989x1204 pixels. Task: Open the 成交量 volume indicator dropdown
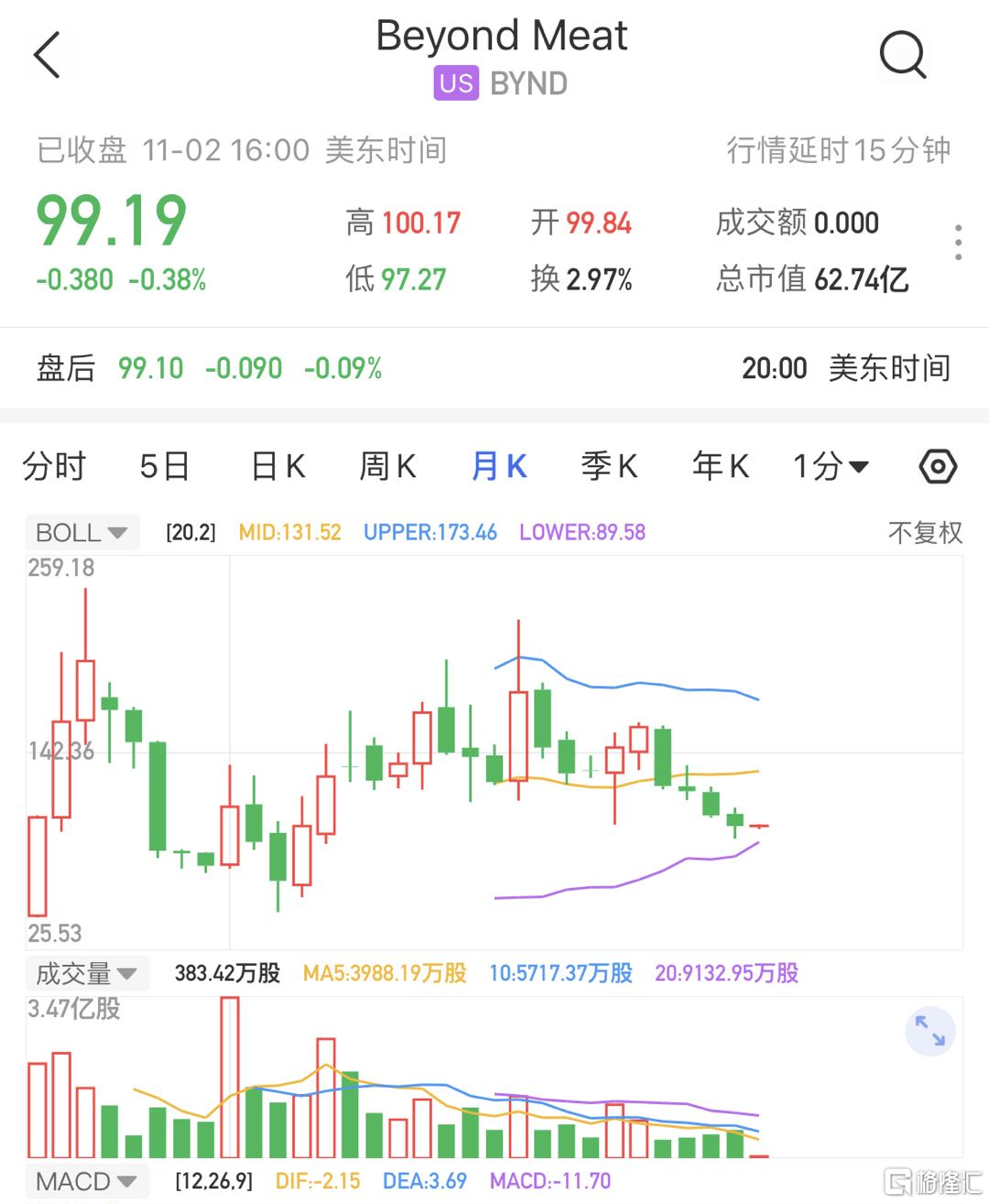[85, 972]
